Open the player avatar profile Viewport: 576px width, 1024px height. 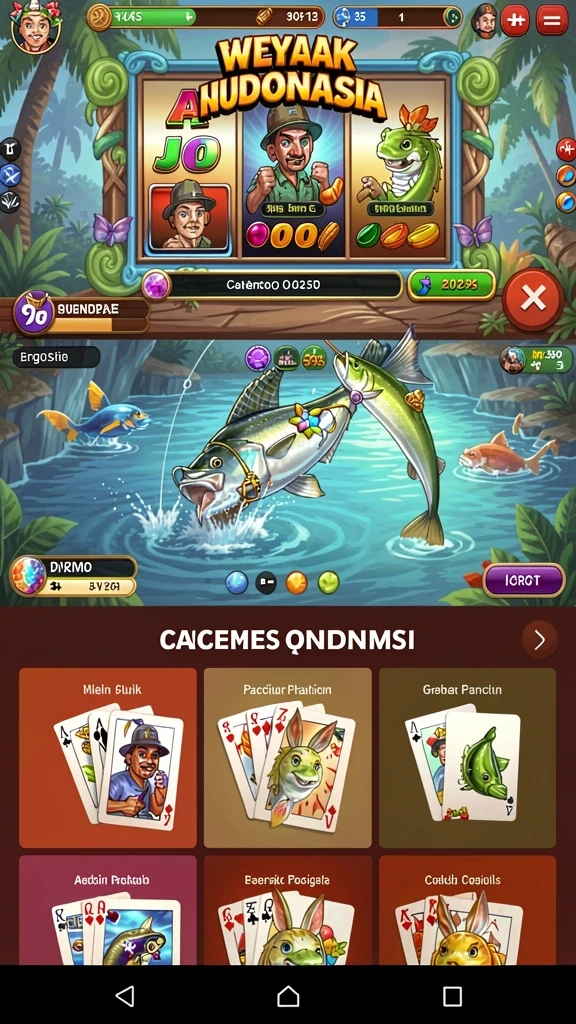[36, 27]
